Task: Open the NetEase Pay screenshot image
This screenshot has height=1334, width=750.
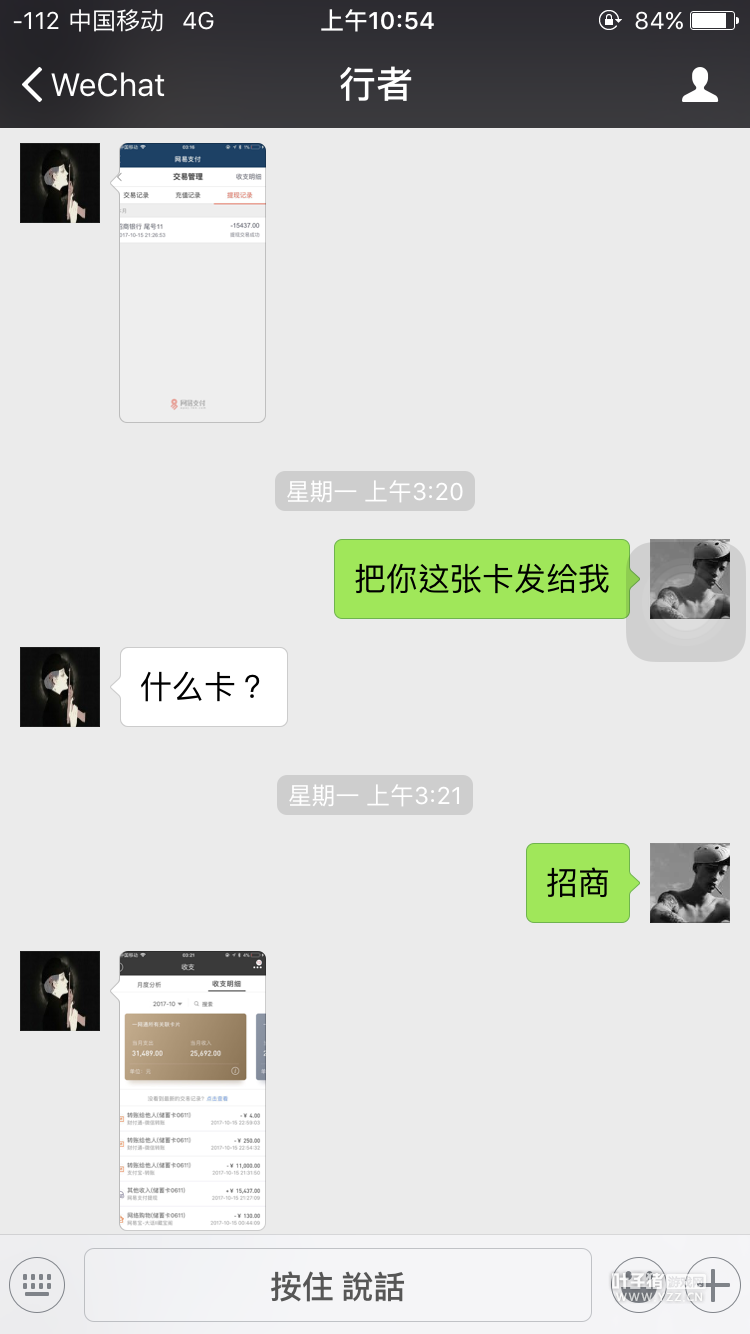Action: coord(192,282)
